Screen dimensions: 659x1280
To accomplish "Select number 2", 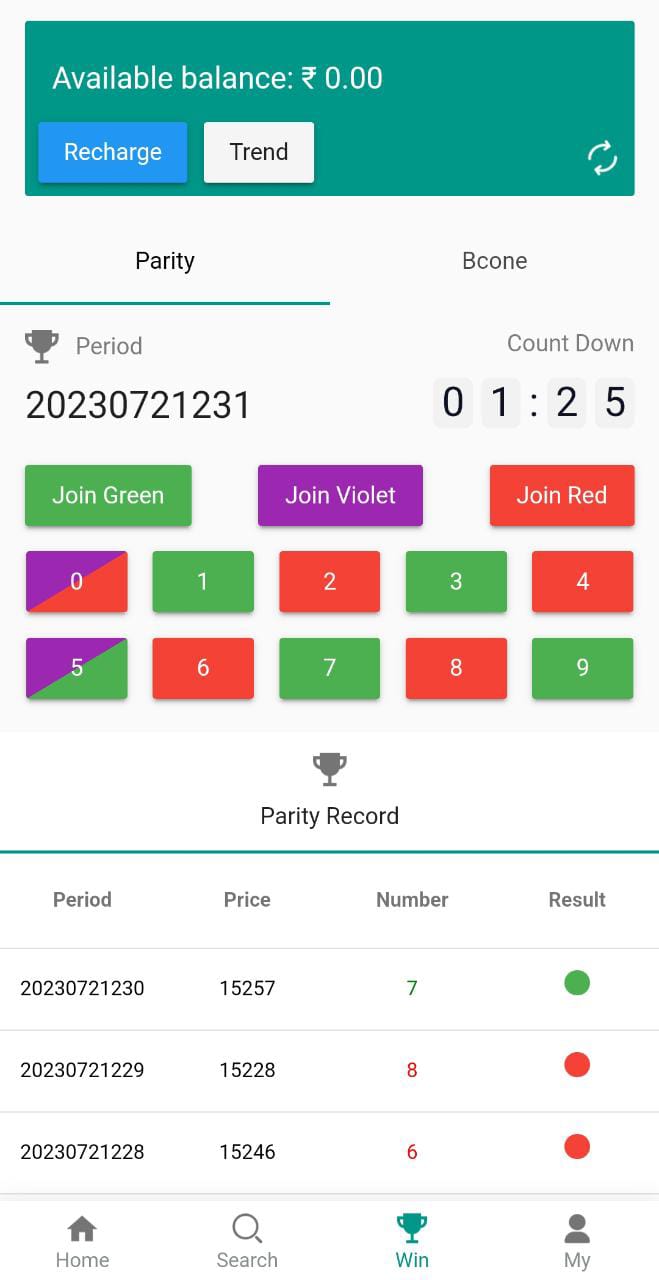I will pos(329,582).
